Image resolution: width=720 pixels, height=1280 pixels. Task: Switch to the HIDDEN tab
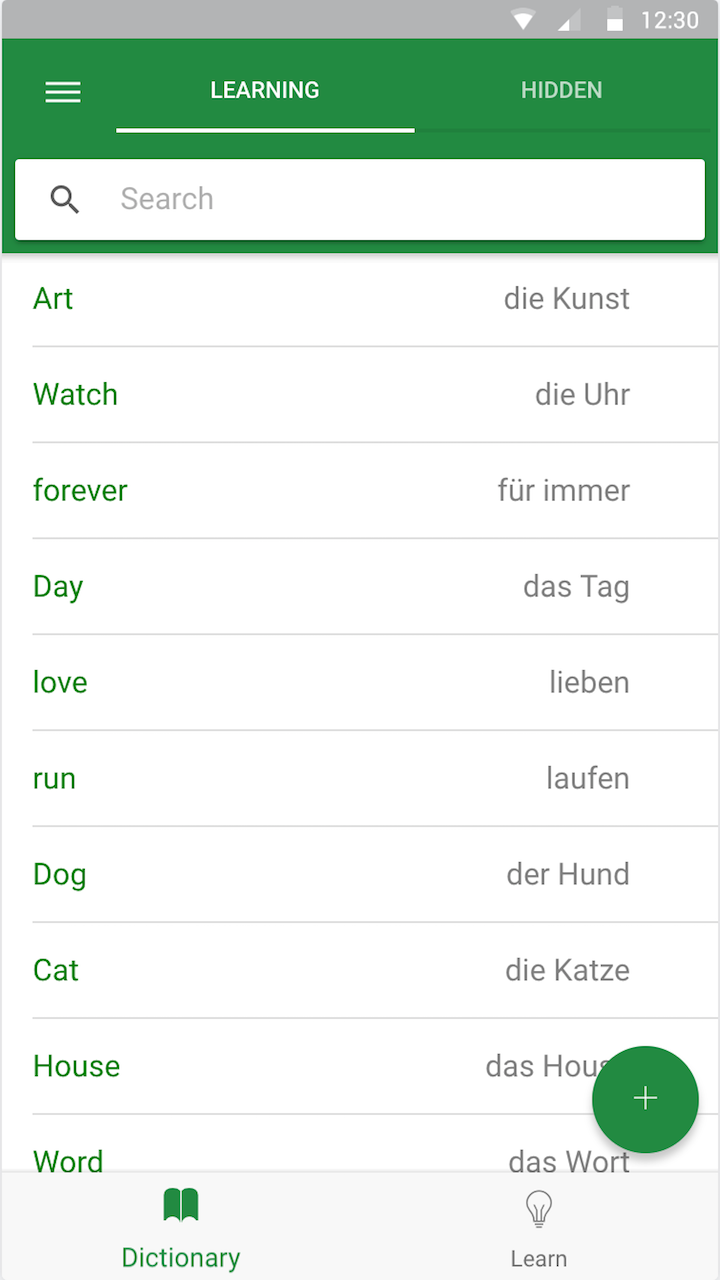pyautogui.click(x=561, y=90)
